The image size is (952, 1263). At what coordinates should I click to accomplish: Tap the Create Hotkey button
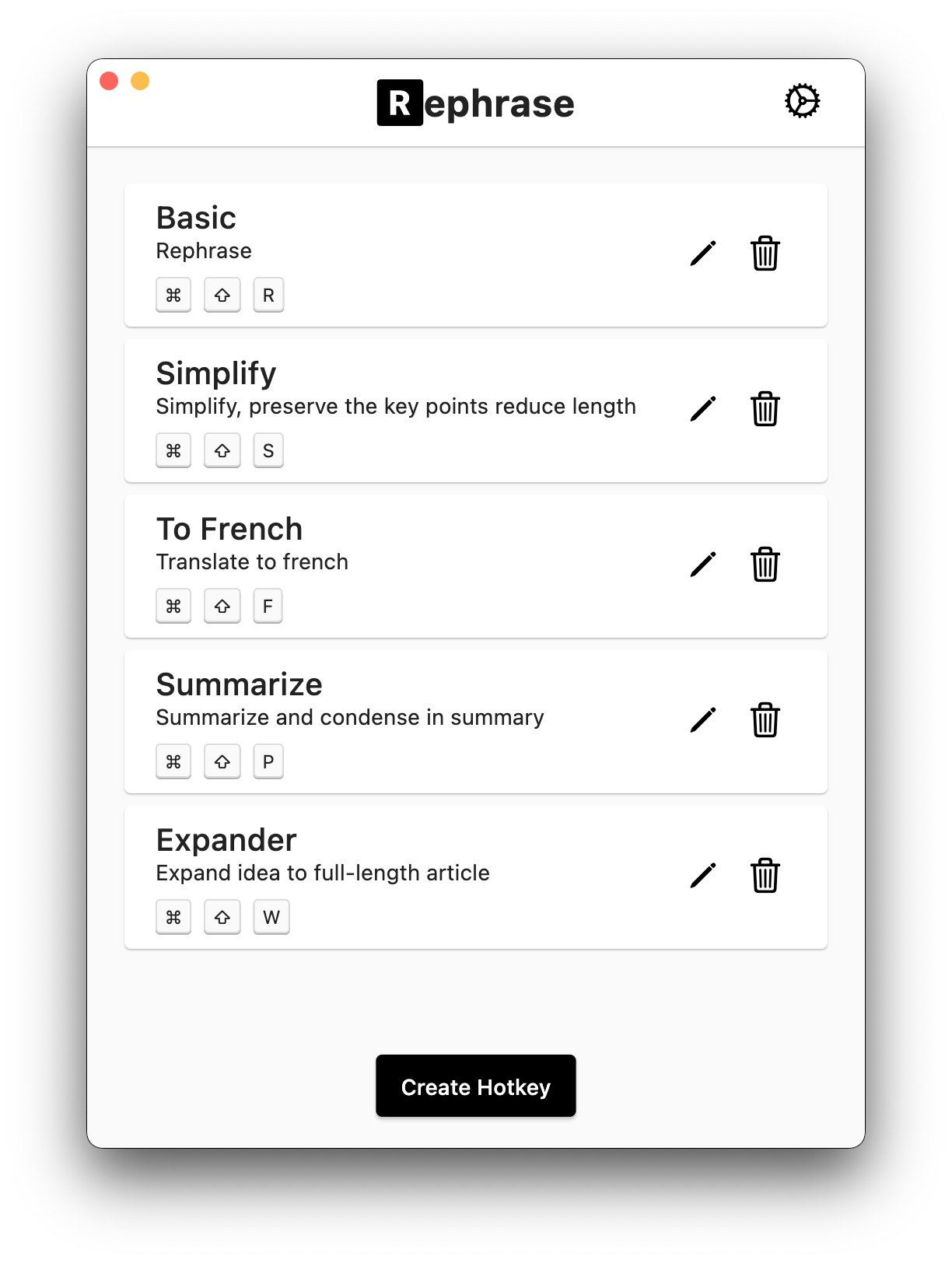[x=475, y=1086]
